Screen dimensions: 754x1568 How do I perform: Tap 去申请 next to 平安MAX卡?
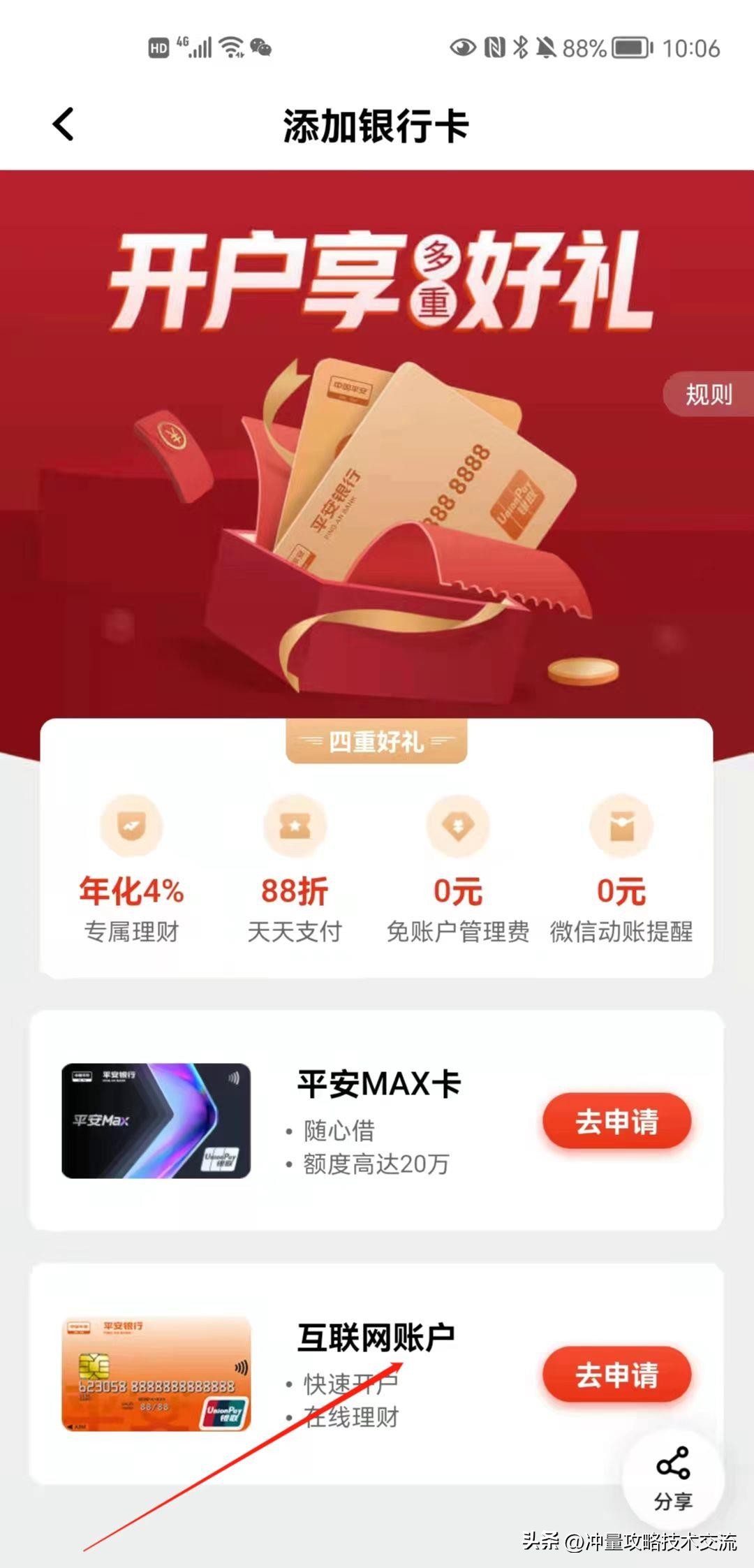617,1121
